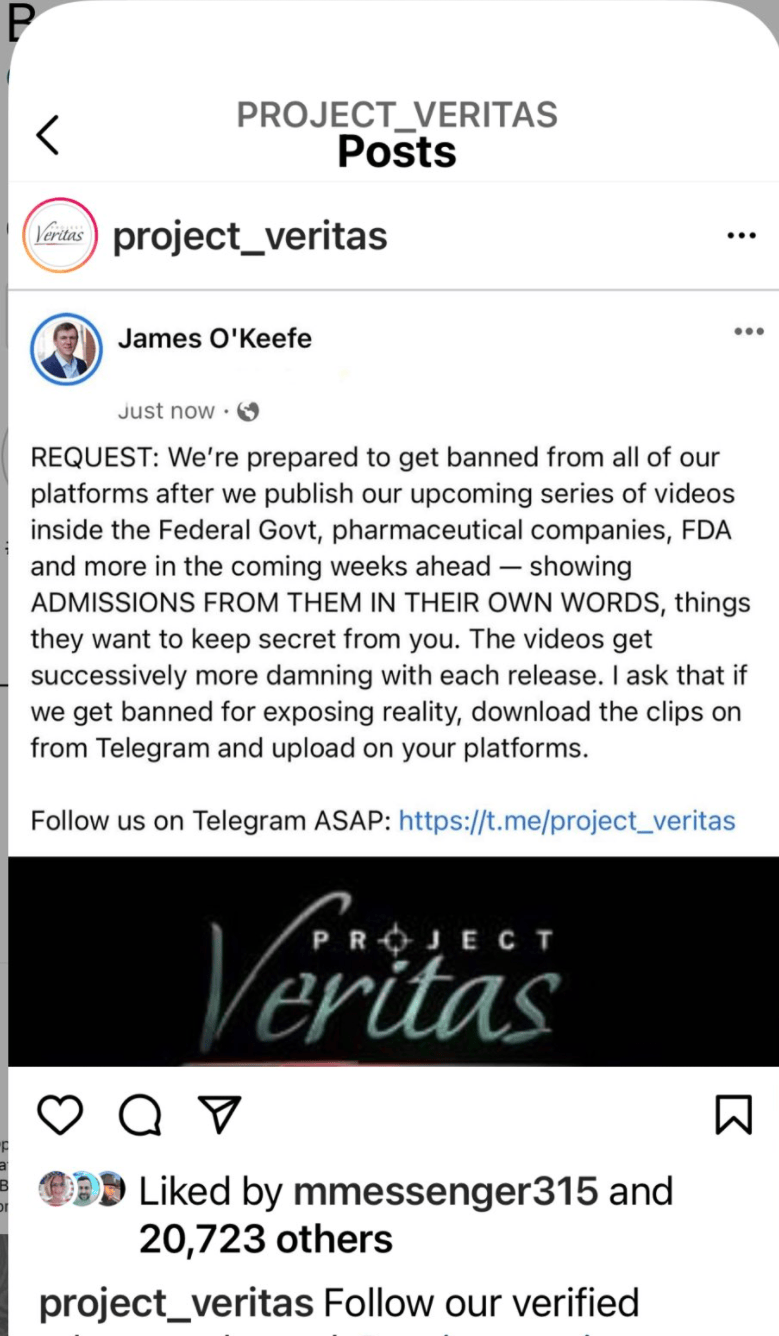Image resolution: width=779 pixels, height=1336 pixels.
Task: View the 20,723 others who liked
Action: pyautogui.click(x=265, y=1239)
